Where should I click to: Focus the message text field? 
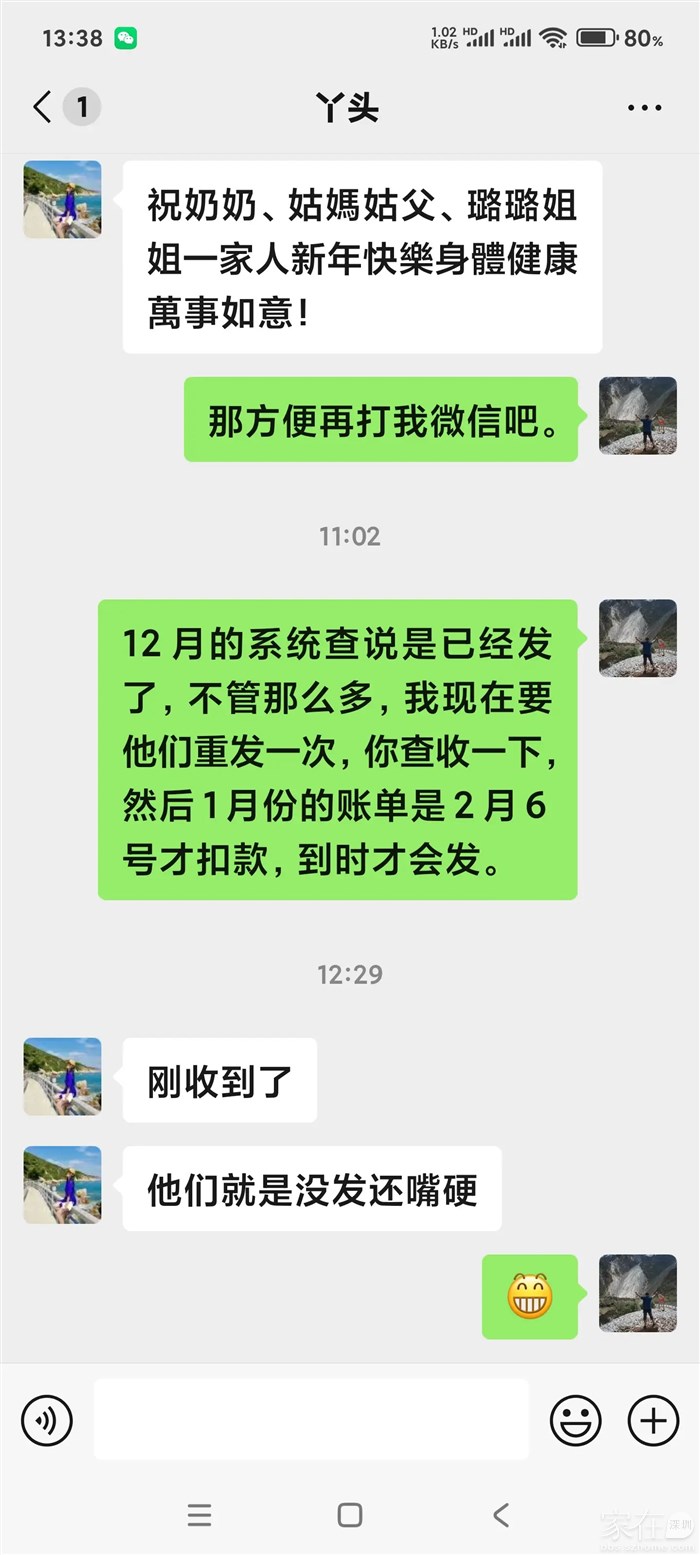click(x=311, y=1419)
